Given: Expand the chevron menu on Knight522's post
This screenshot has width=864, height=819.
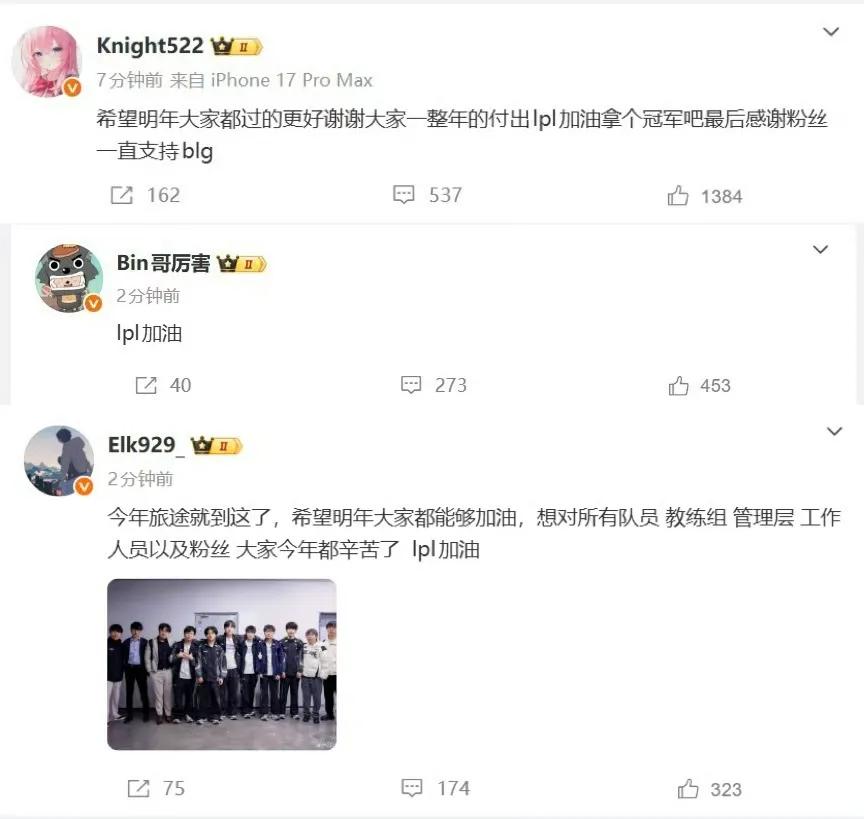Looking at the screenshot, I should 831,33.
